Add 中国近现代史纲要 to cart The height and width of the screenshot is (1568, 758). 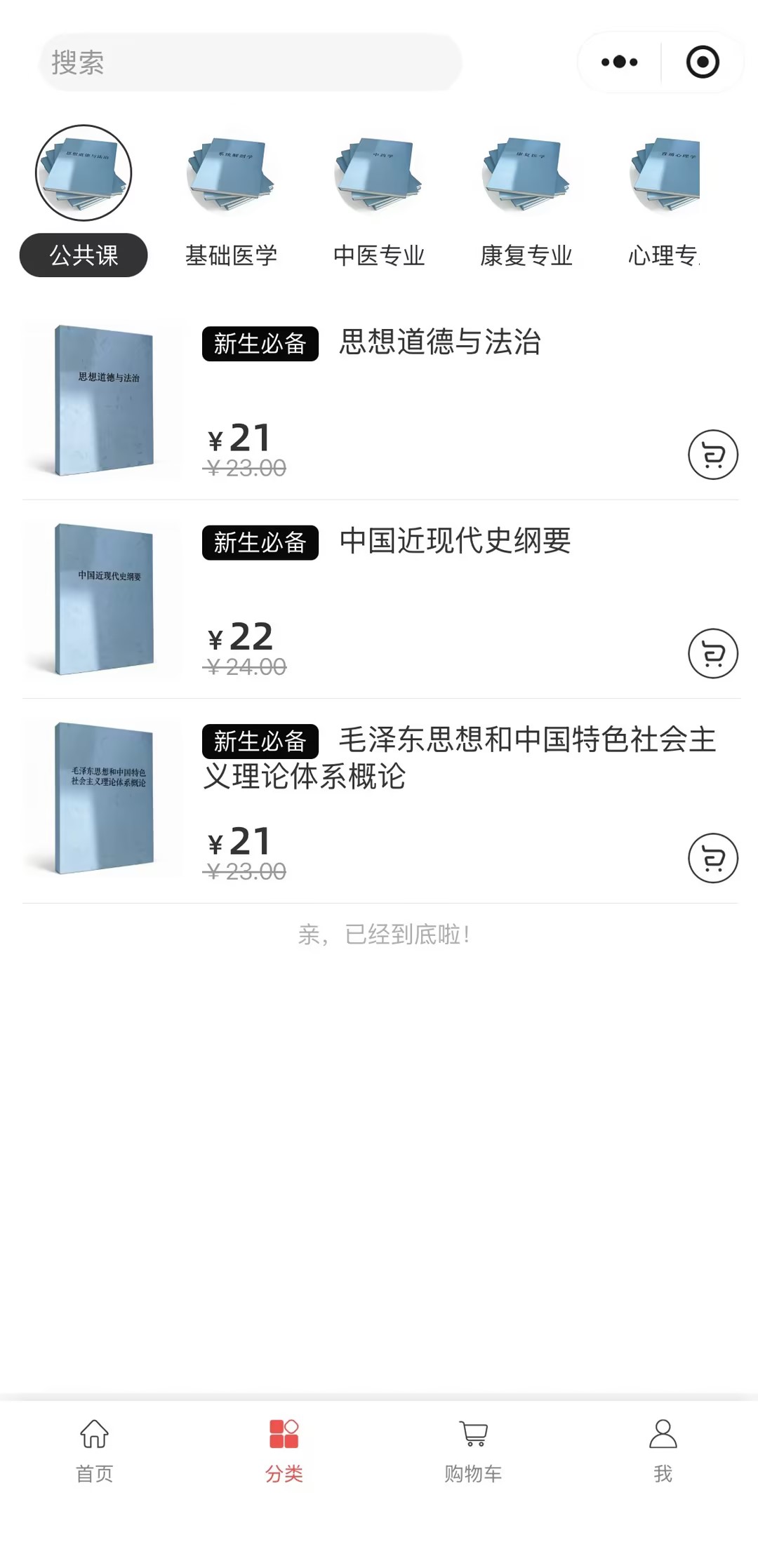point(712,653)
